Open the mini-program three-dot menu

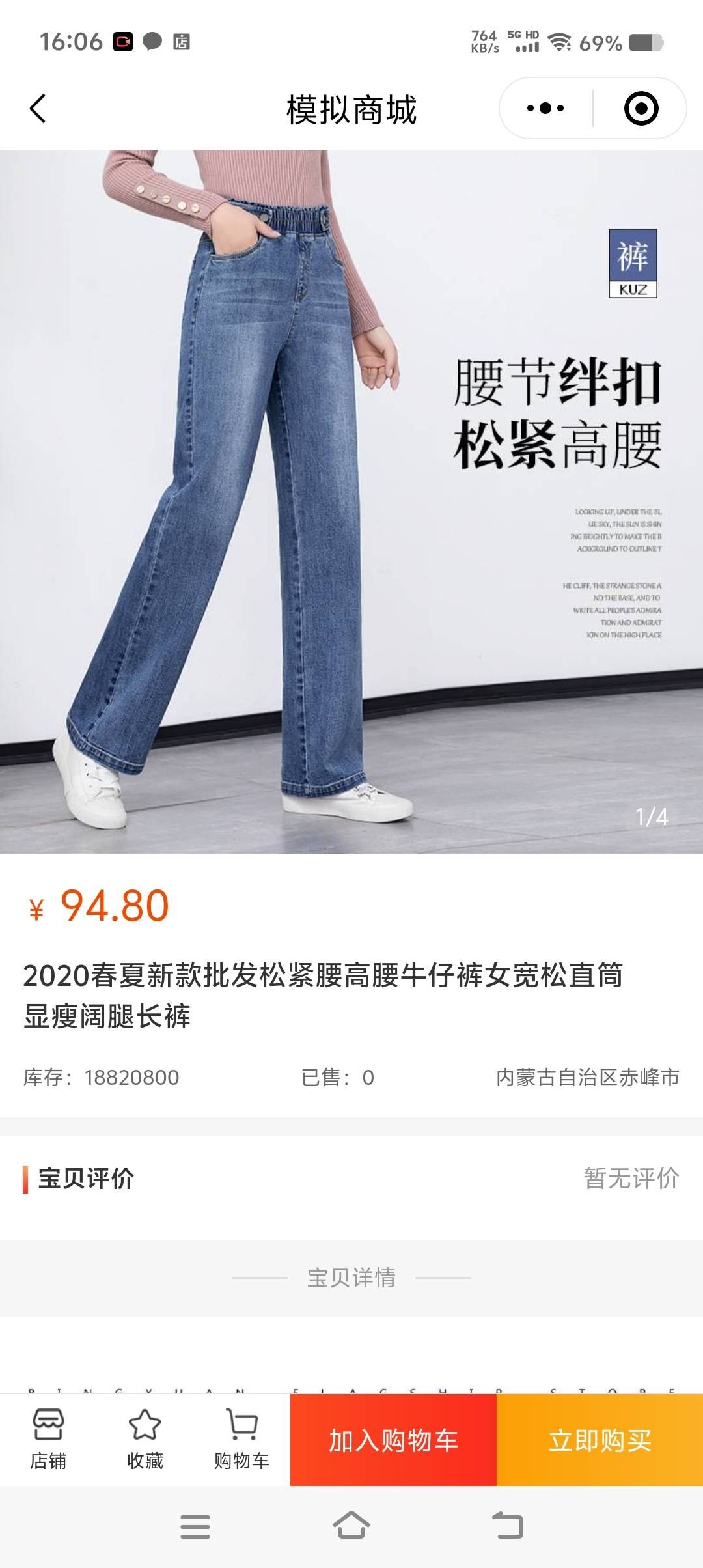545,108
